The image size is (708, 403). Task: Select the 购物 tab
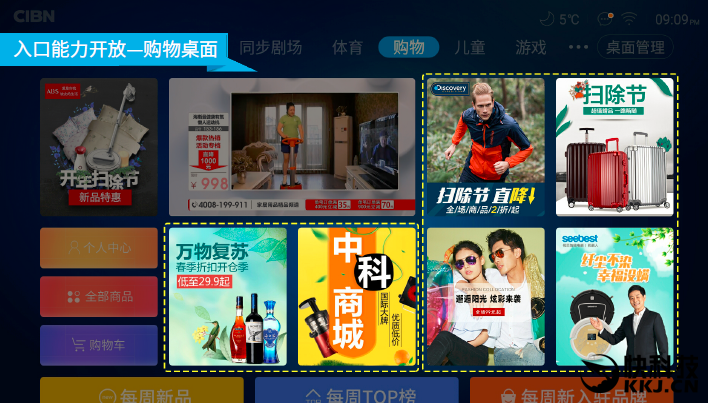click(408, 47)
